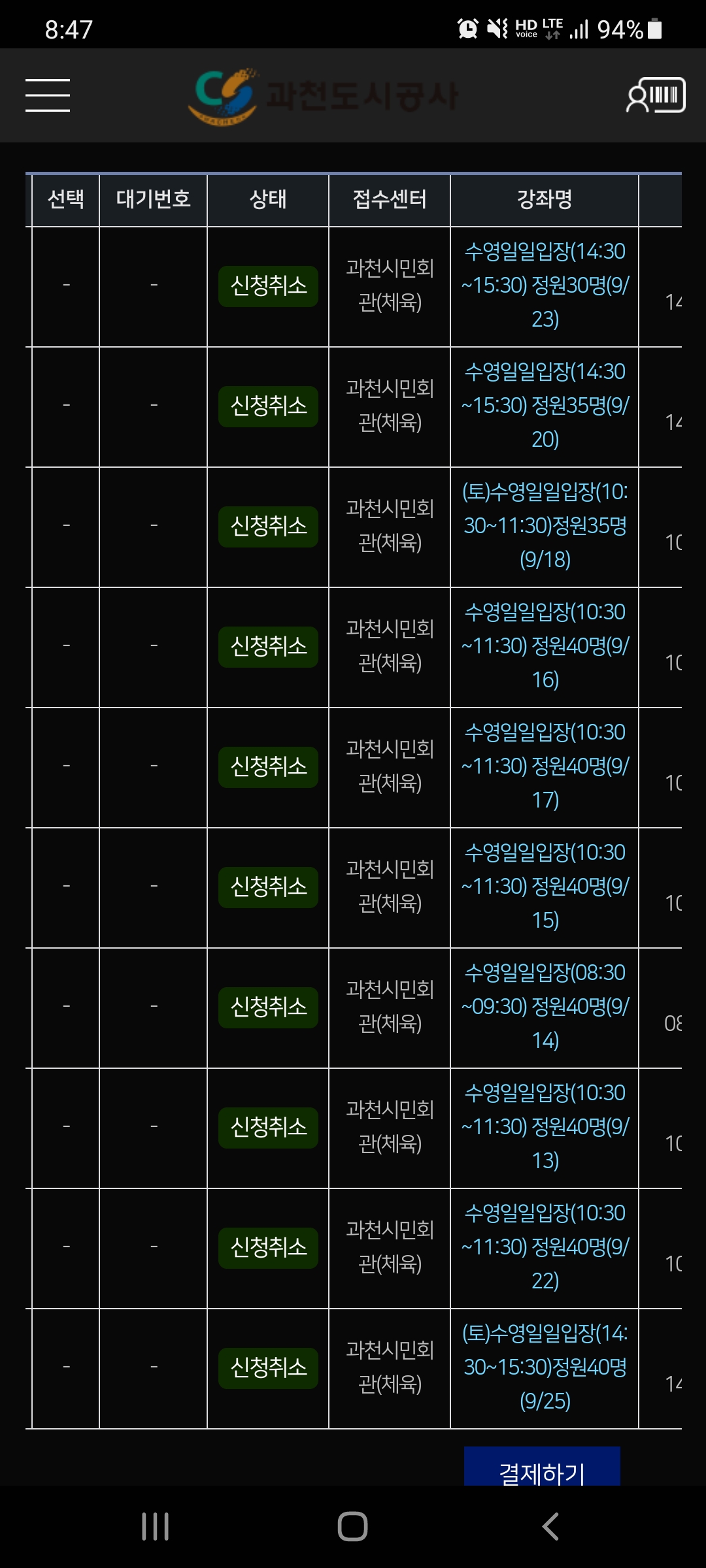Open course link (토)수영일일입장 (9/25)
This screenshot has height=1568, width=706.
545,1367
